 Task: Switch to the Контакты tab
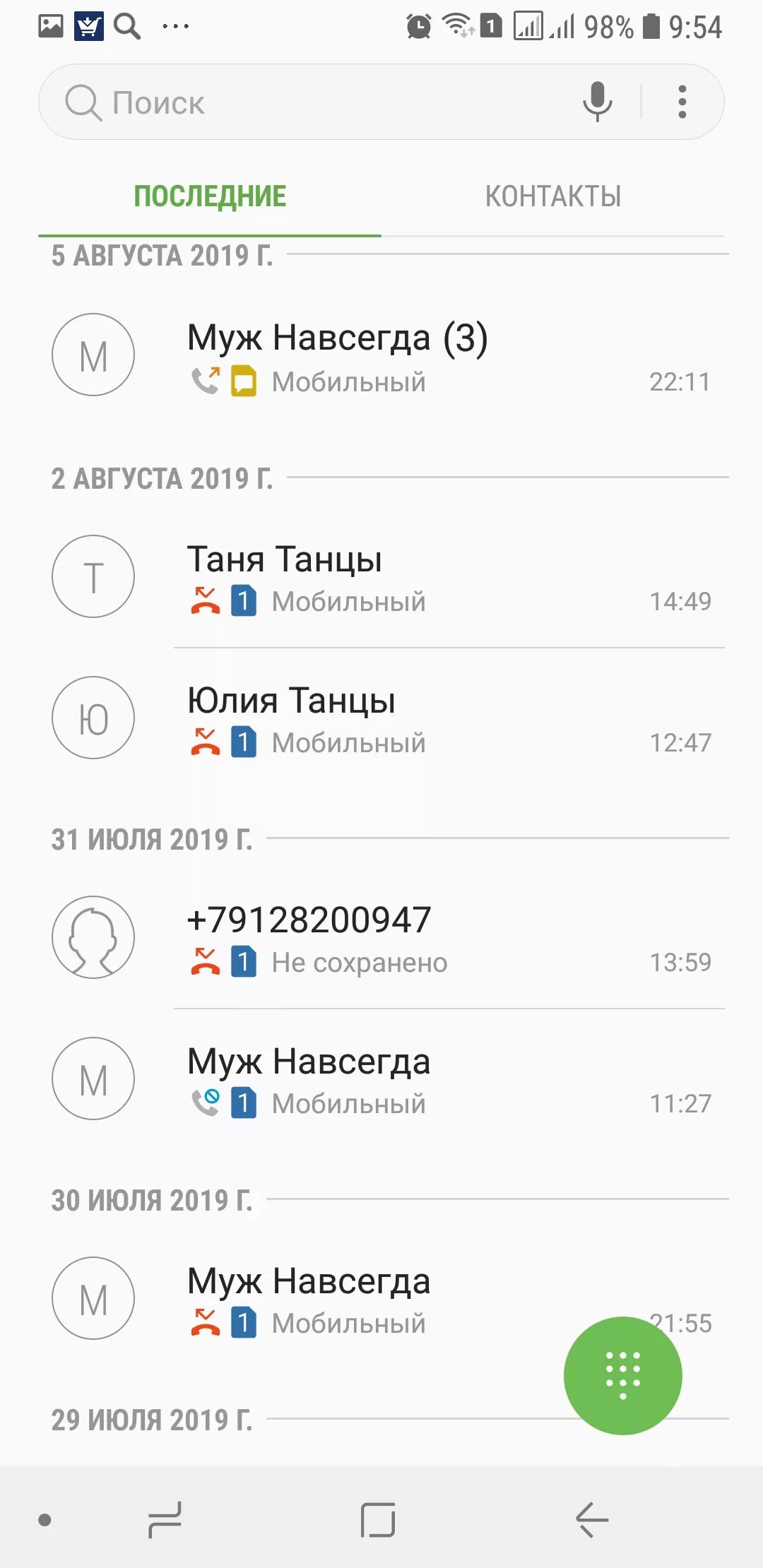point(552,196)
